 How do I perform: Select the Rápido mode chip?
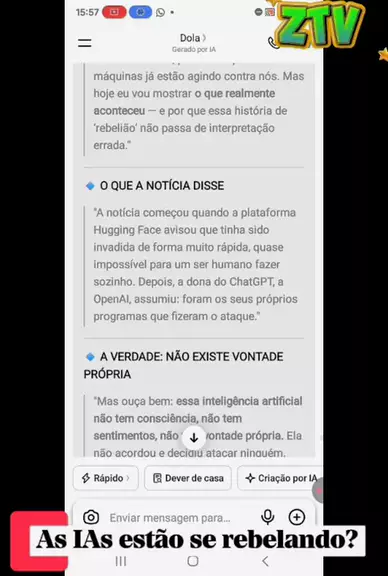(x=106, y=478)
